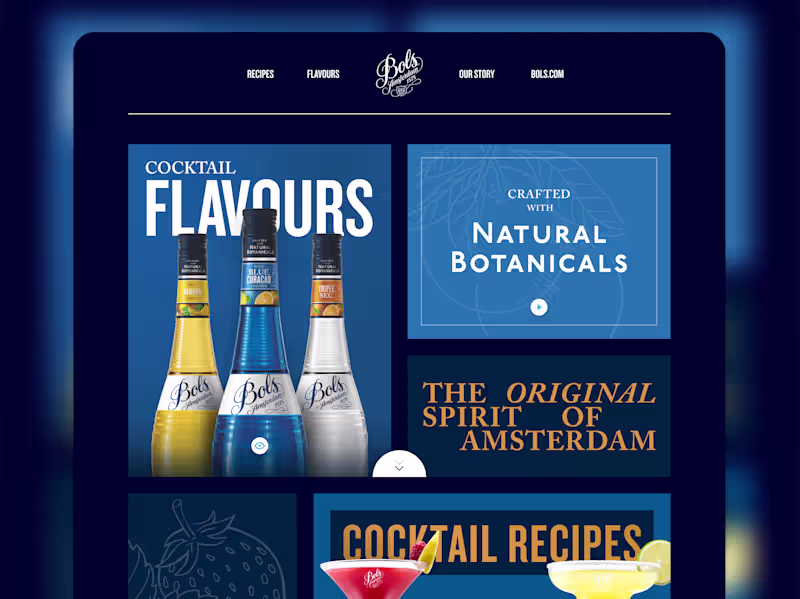Open the Original Spirit of Amsterdam tile
The height and width of the screenshot is (599, 800).
538,416
